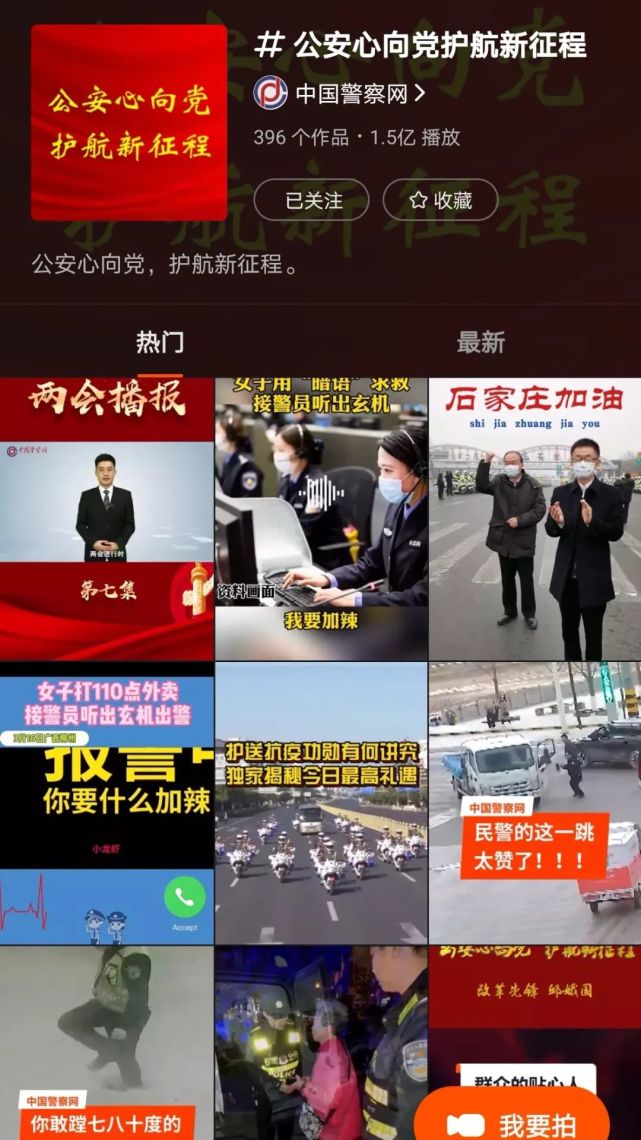The width and height of the screenshot is (641, 1140).
Task: Add this topic to 收藏
Action: 440,200
